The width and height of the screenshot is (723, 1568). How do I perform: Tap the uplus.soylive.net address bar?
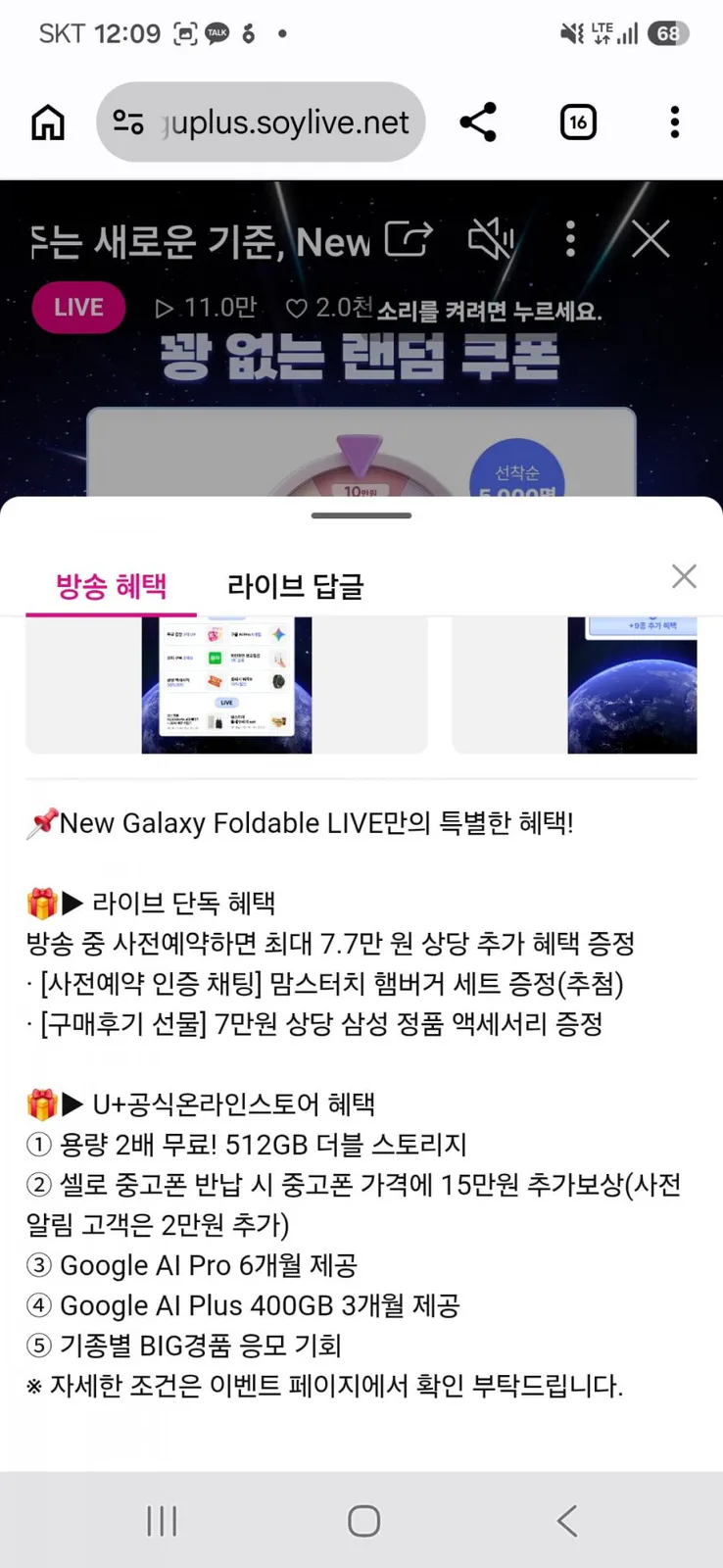[261, 122]
